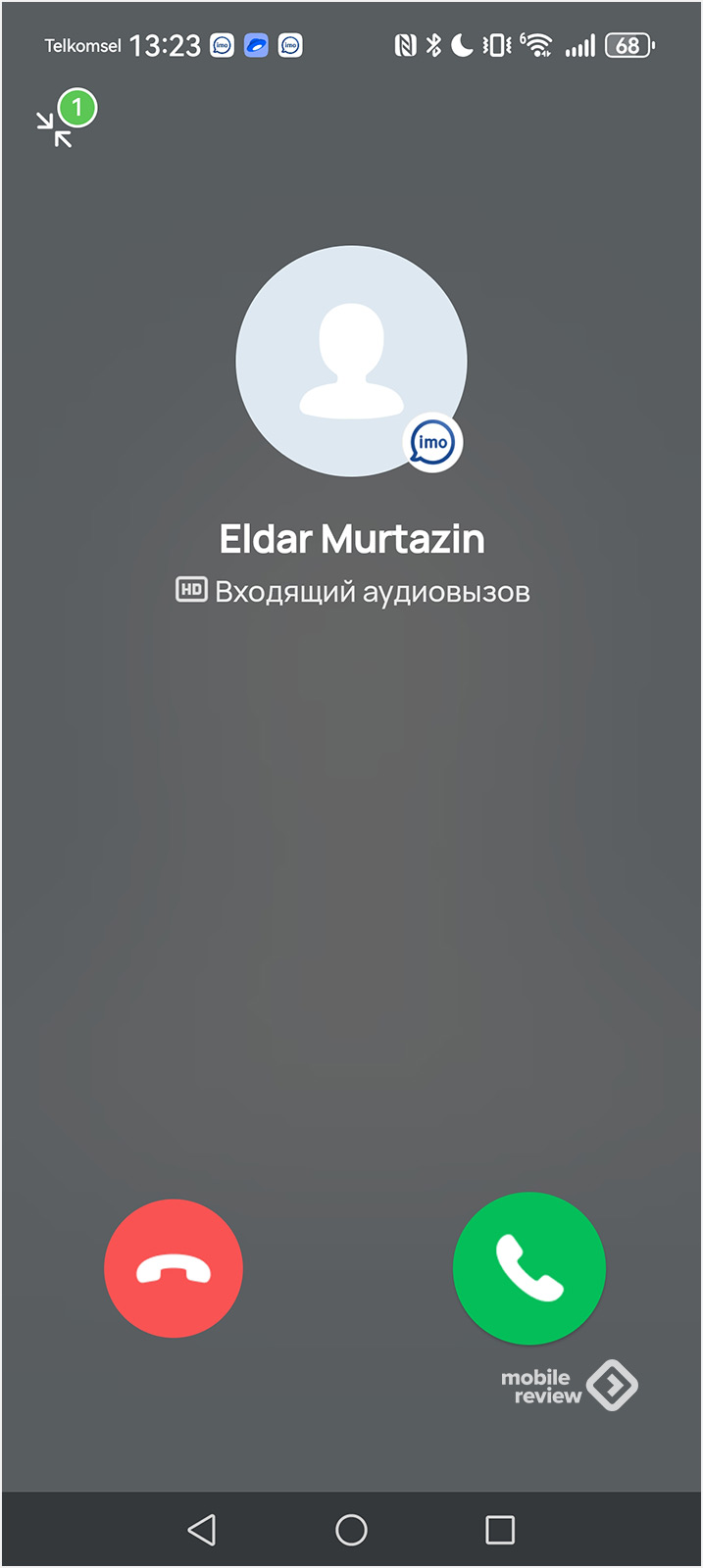Decline the call from Eldar Murtazin
Viewport: 703px width, 1568px height.
(x=174, y=1268)
